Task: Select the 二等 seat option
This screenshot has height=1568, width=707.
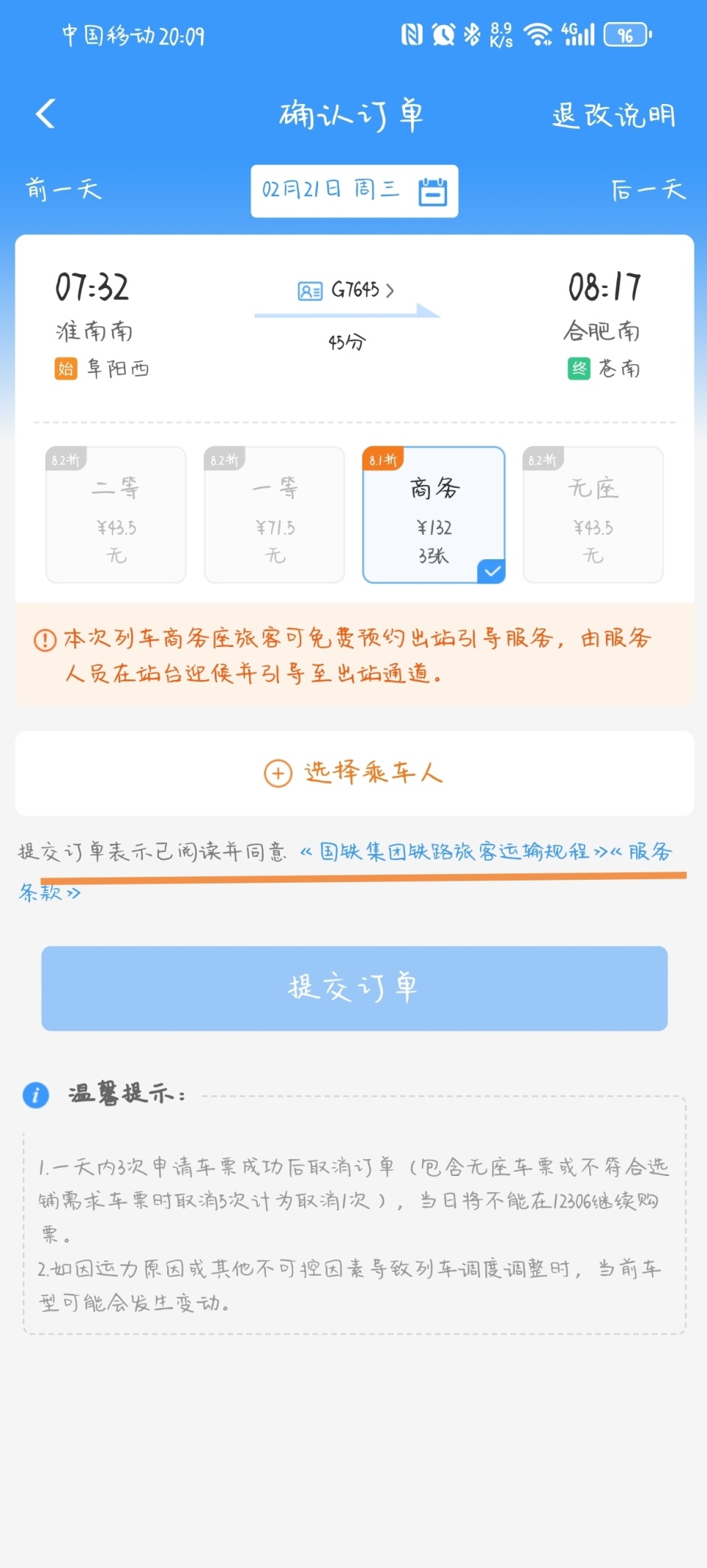Action: (x=116, y=514)
